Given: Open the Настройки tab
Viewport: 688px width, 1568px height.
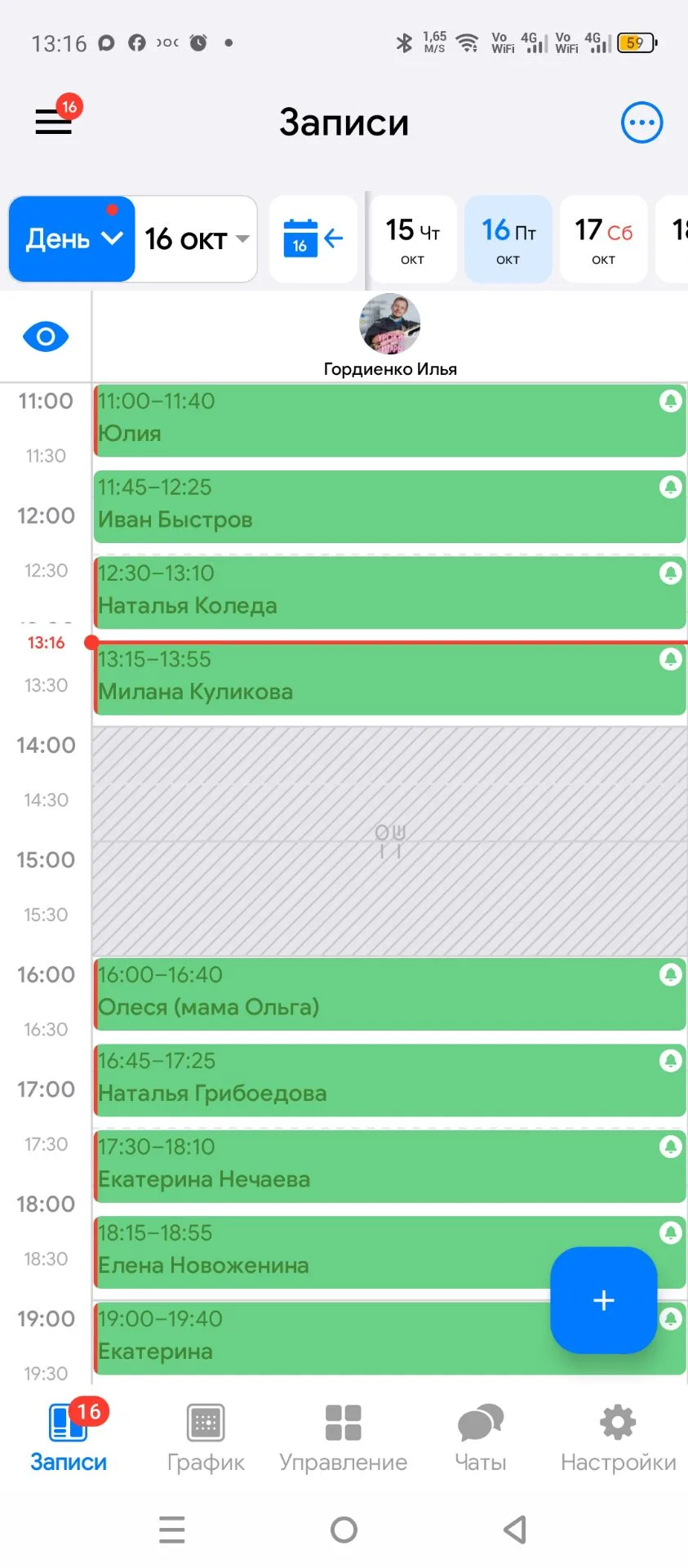Looking at the screenshot, I should coord(618,1437).
